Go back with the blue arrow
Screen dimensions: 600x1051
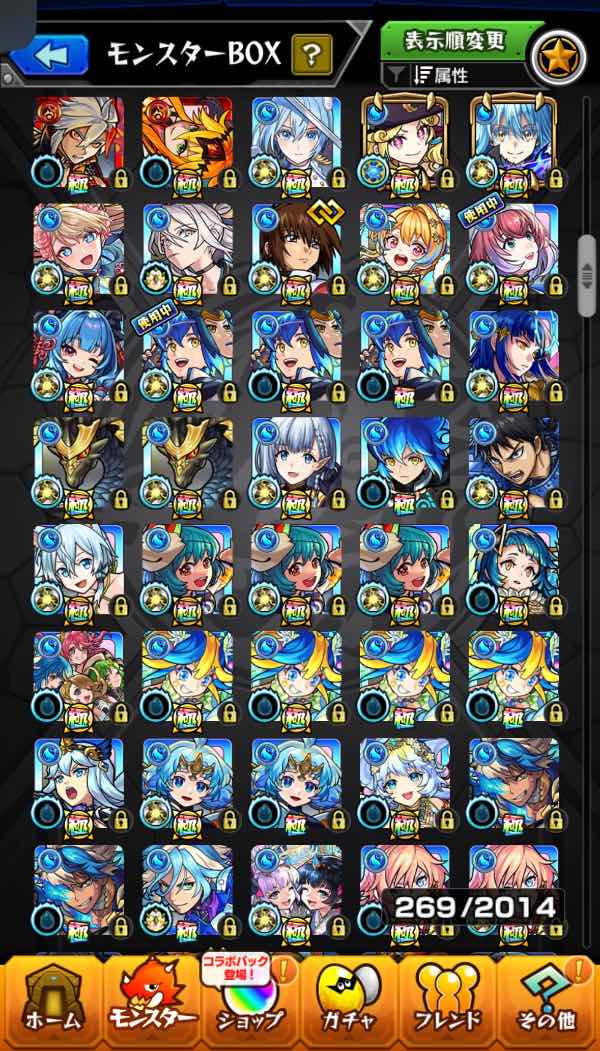tap(47, 53)
